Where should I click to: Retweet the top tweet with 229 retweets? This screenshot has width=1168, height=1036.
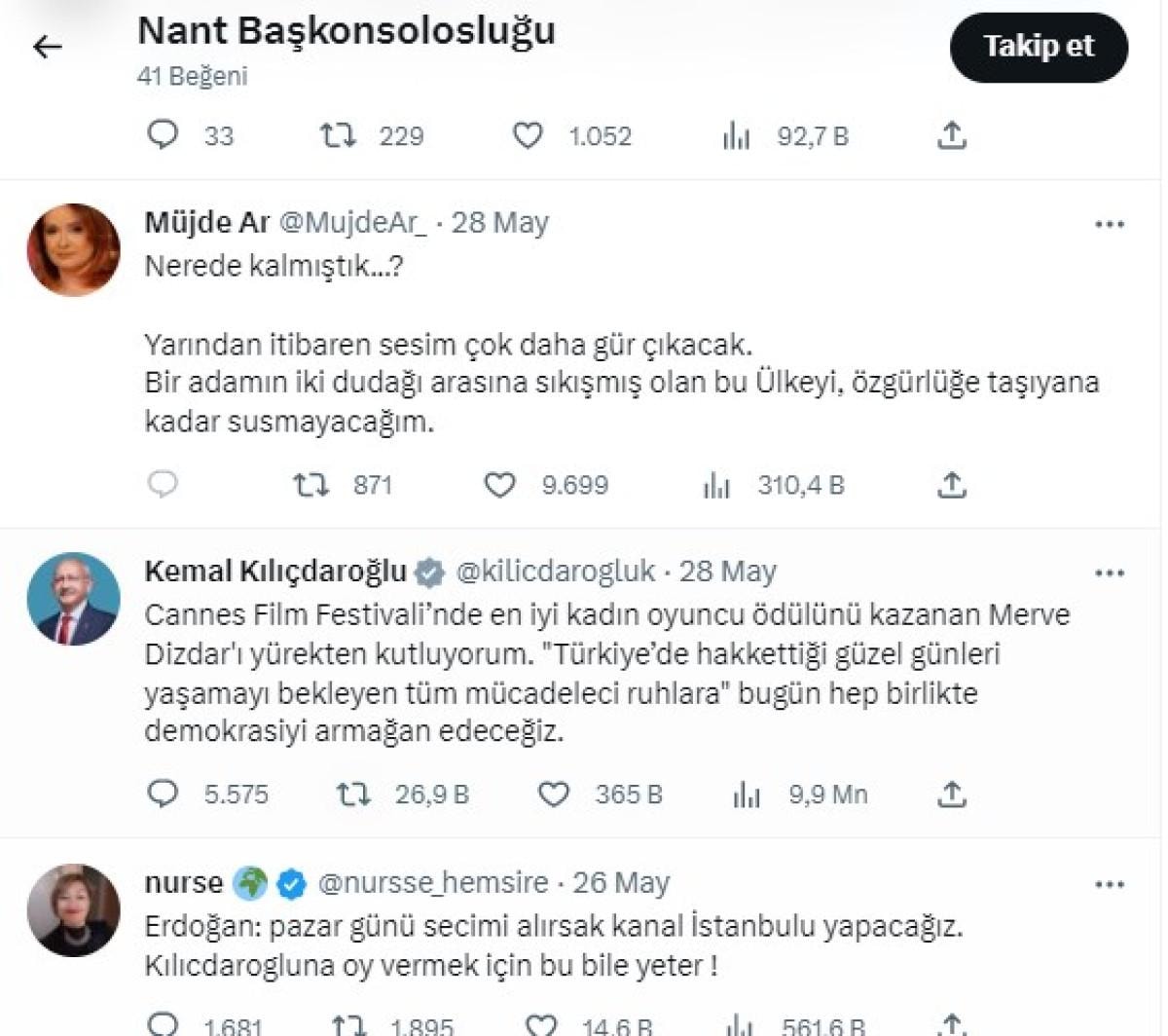pyautogui.click(x=338, y=135)
